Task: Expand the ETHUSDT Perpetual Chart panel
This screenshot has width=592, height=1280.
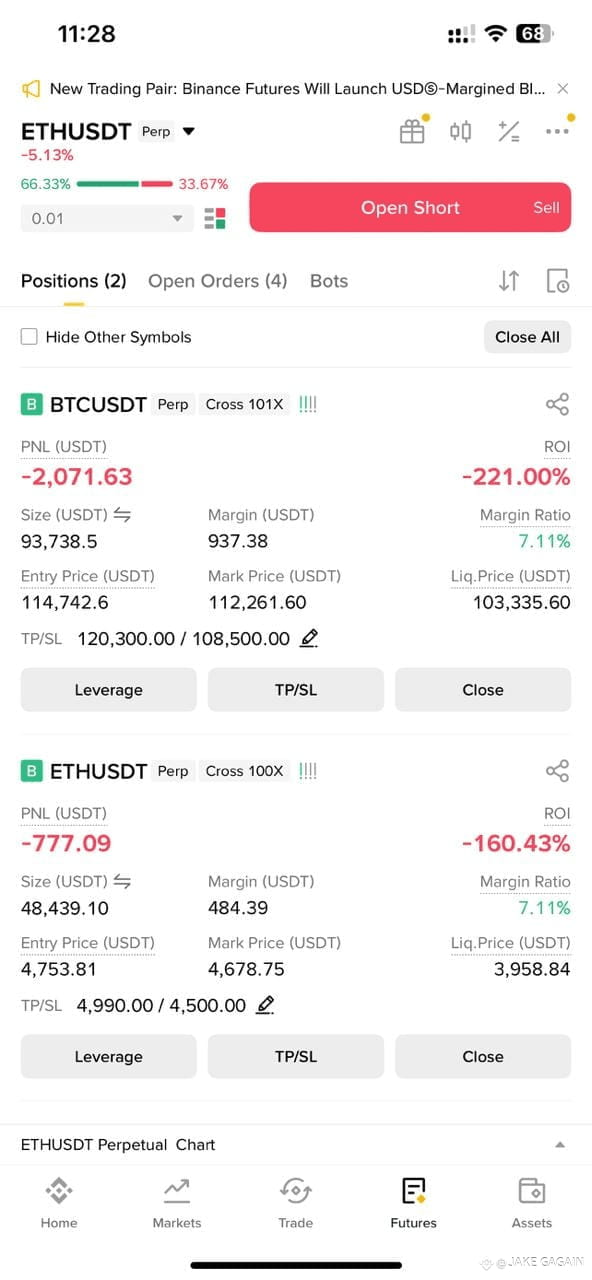Action: (296, 1144)
